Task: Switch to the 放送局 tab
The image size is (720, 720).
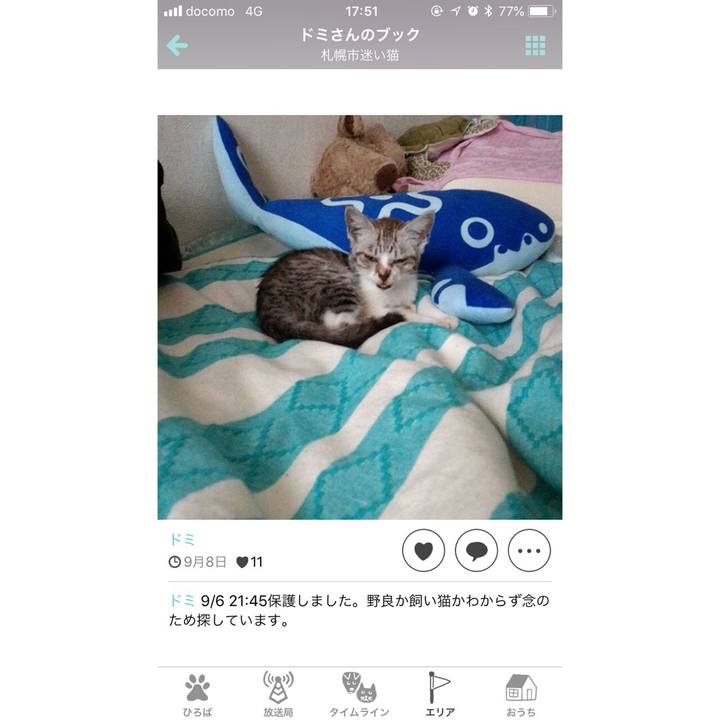Action: [x=278, y=694]
